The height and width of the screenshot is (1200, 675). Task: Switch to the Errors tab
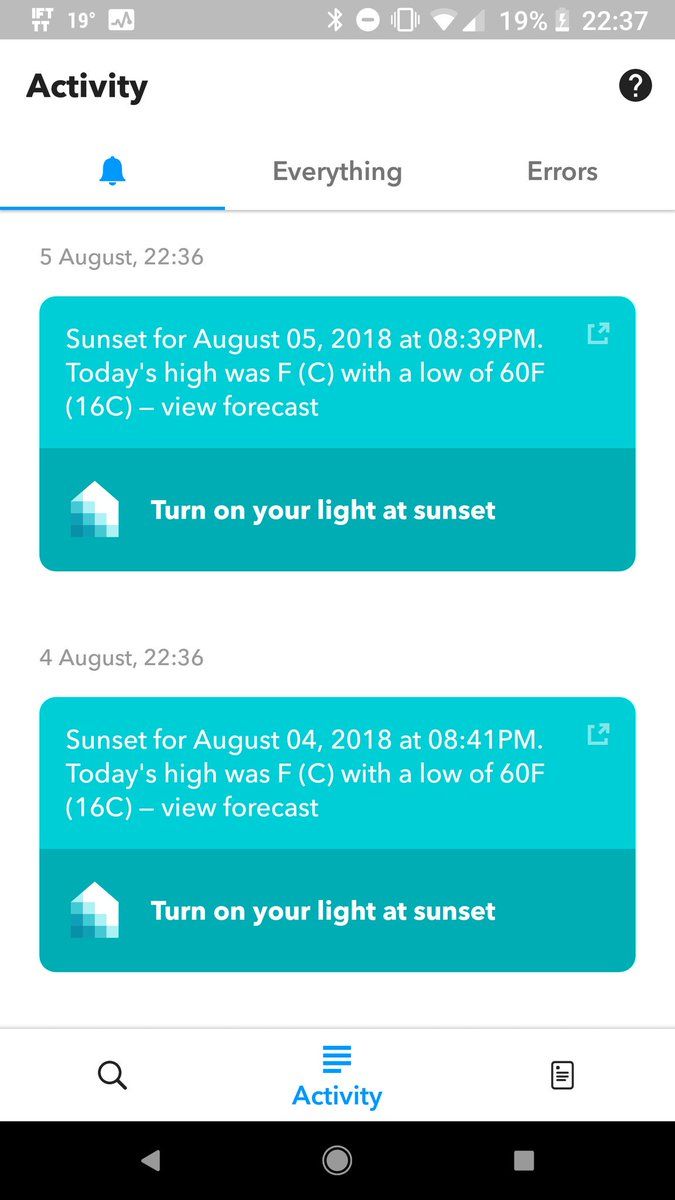pos(562,171)
